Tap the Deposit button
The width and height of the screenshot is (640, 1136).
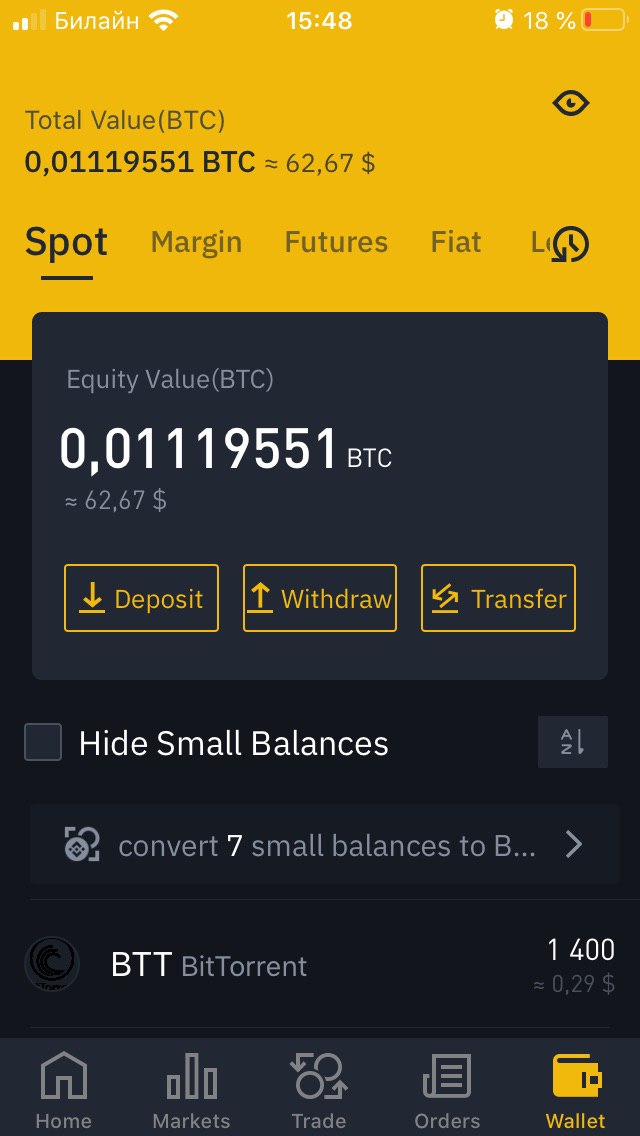click(x=141, y=598)
